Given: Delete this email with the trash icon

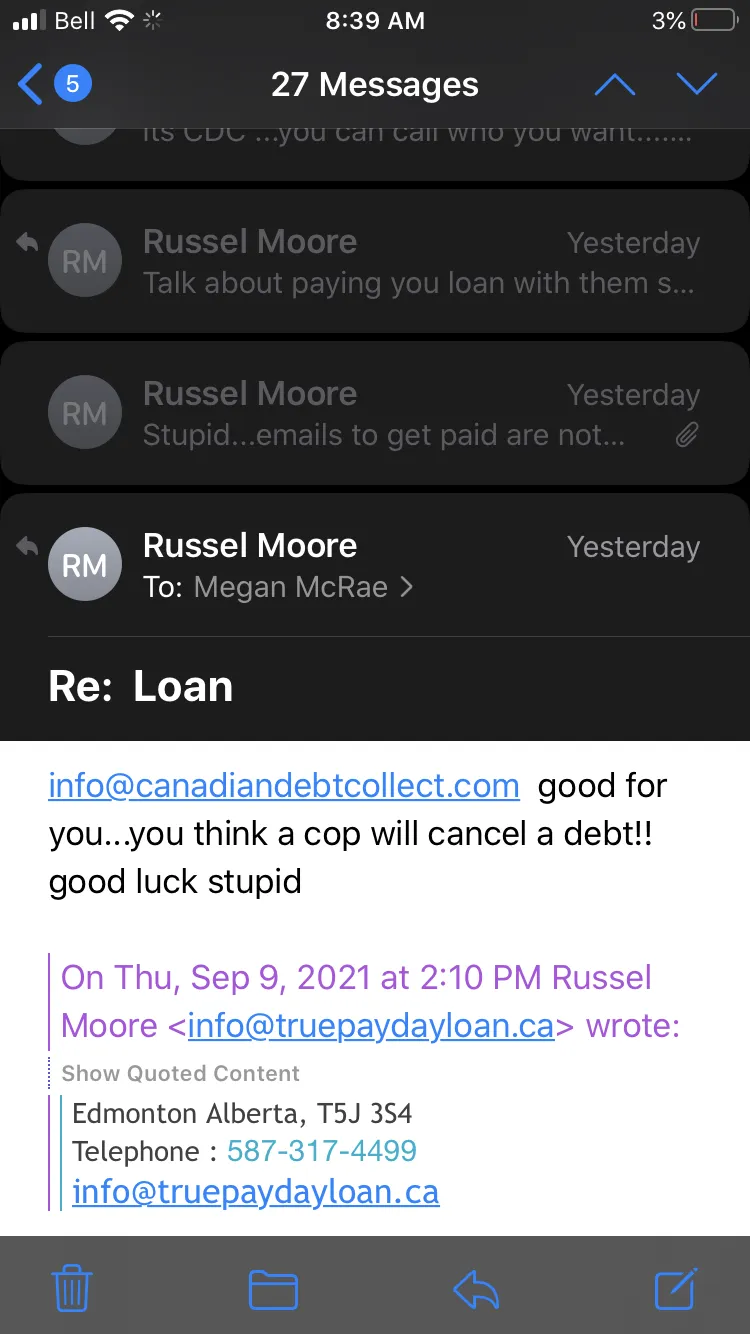Looking at the screenshot, I should click(x=71, y=1288).
